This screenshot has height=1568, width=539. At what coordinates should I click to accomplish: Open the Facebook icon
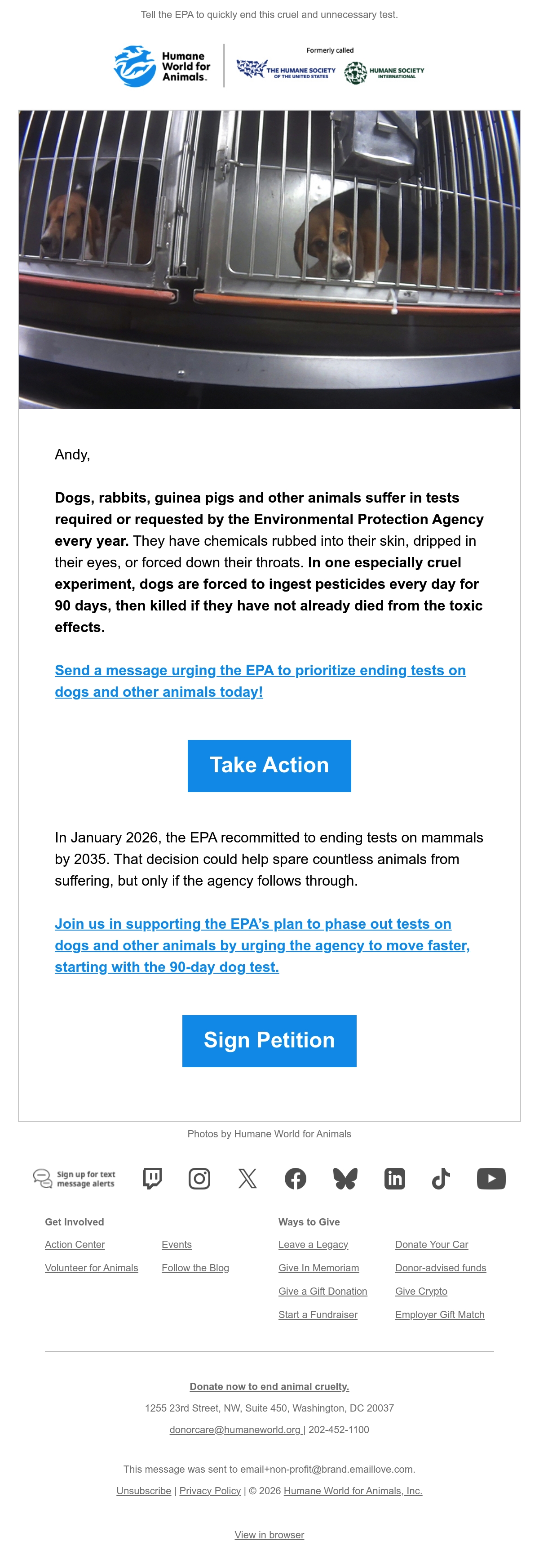(x=296, y=1178)
